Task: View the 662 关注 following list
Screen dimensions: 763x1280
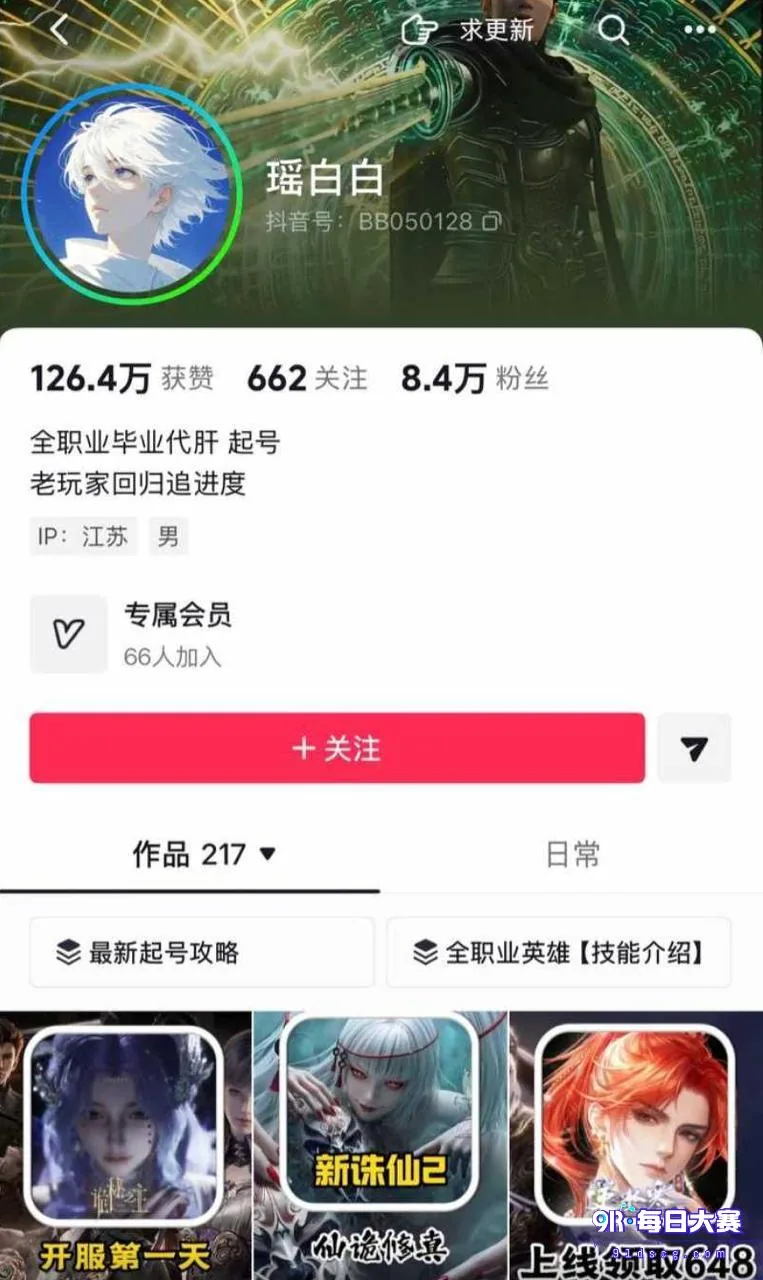Action: click(x=307, y=379)
